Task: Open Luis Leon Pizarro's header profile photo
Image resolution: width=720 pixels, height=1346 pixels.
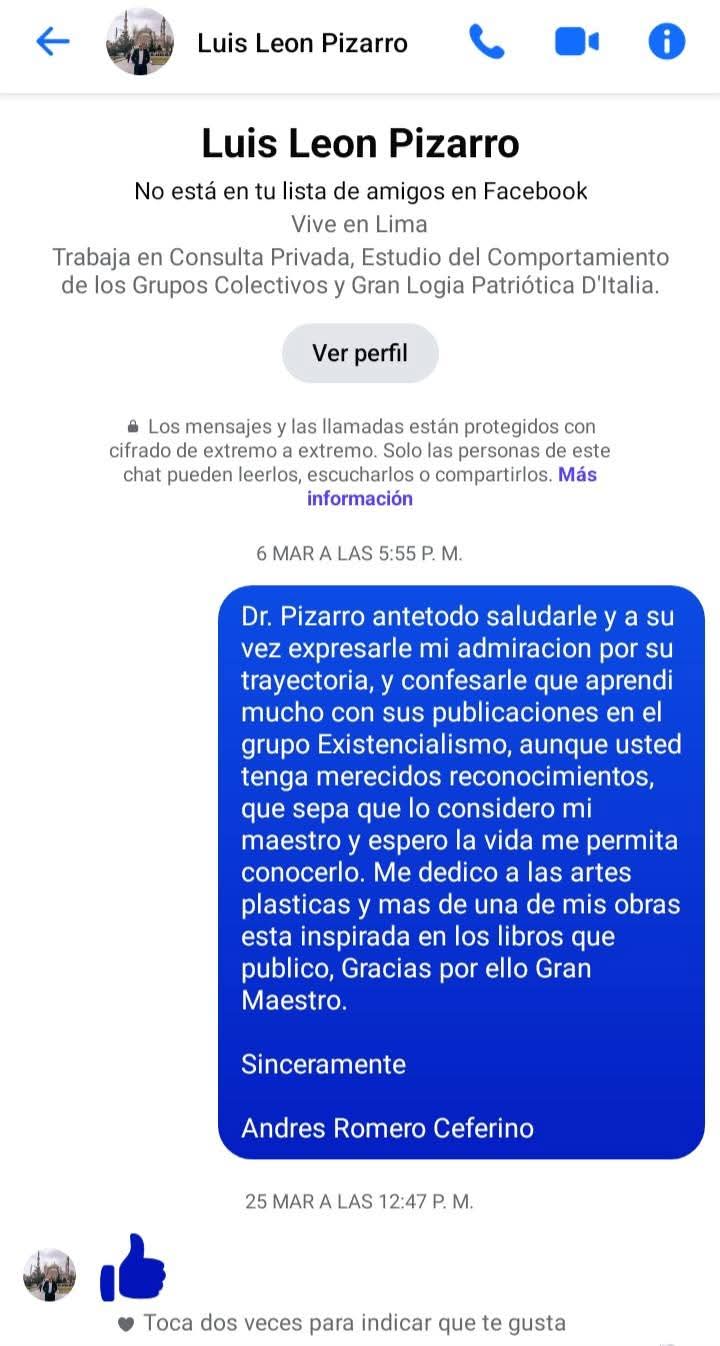Action: (x=140, y=42)
